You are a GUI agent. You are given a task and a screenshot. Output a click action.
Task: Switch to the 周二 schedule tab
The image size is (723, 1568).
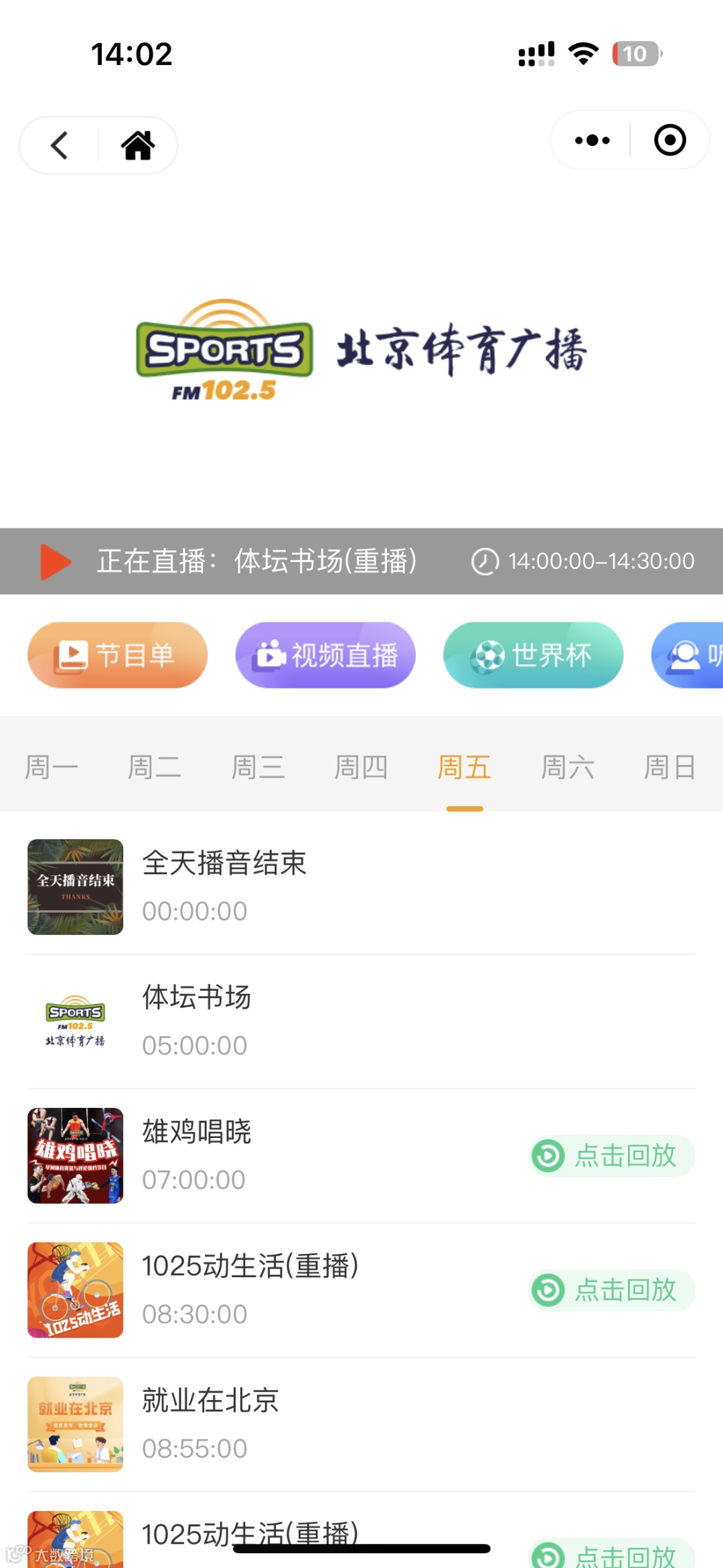(155, 767)
